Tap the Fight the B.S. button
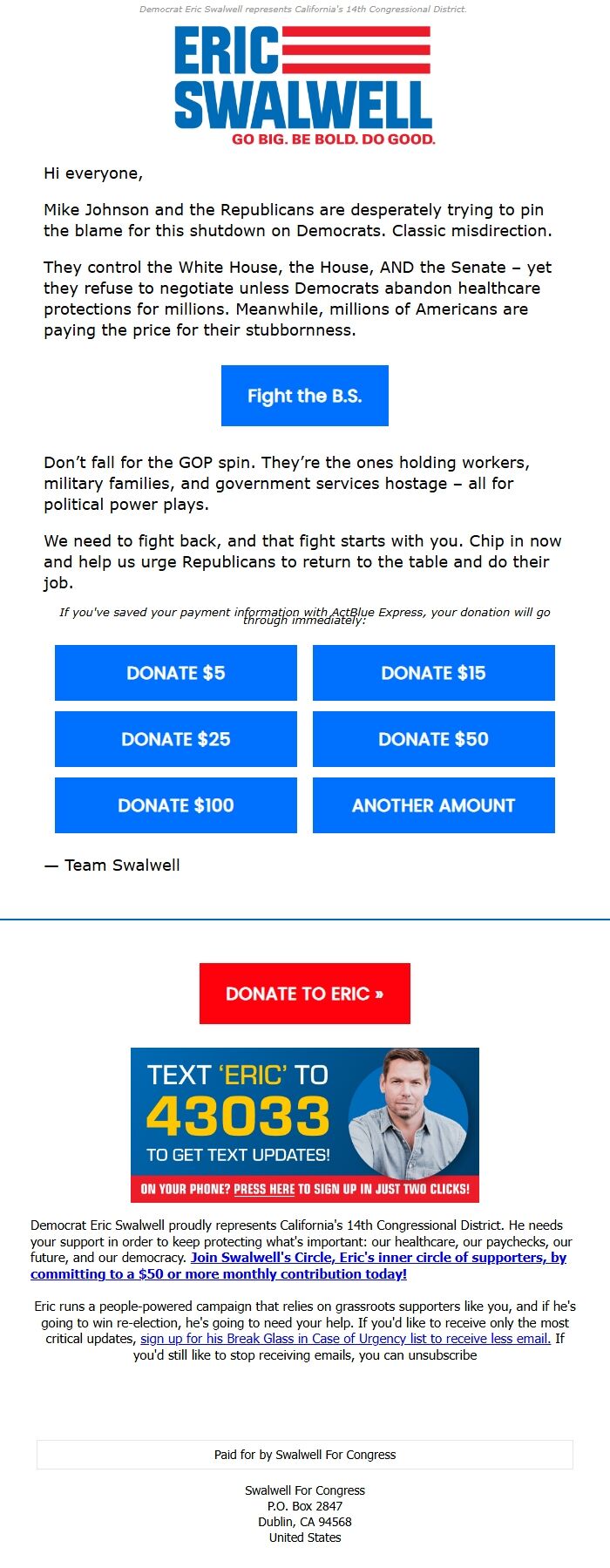This screenshot has width=610, height=1568. [x=304, y=396]
